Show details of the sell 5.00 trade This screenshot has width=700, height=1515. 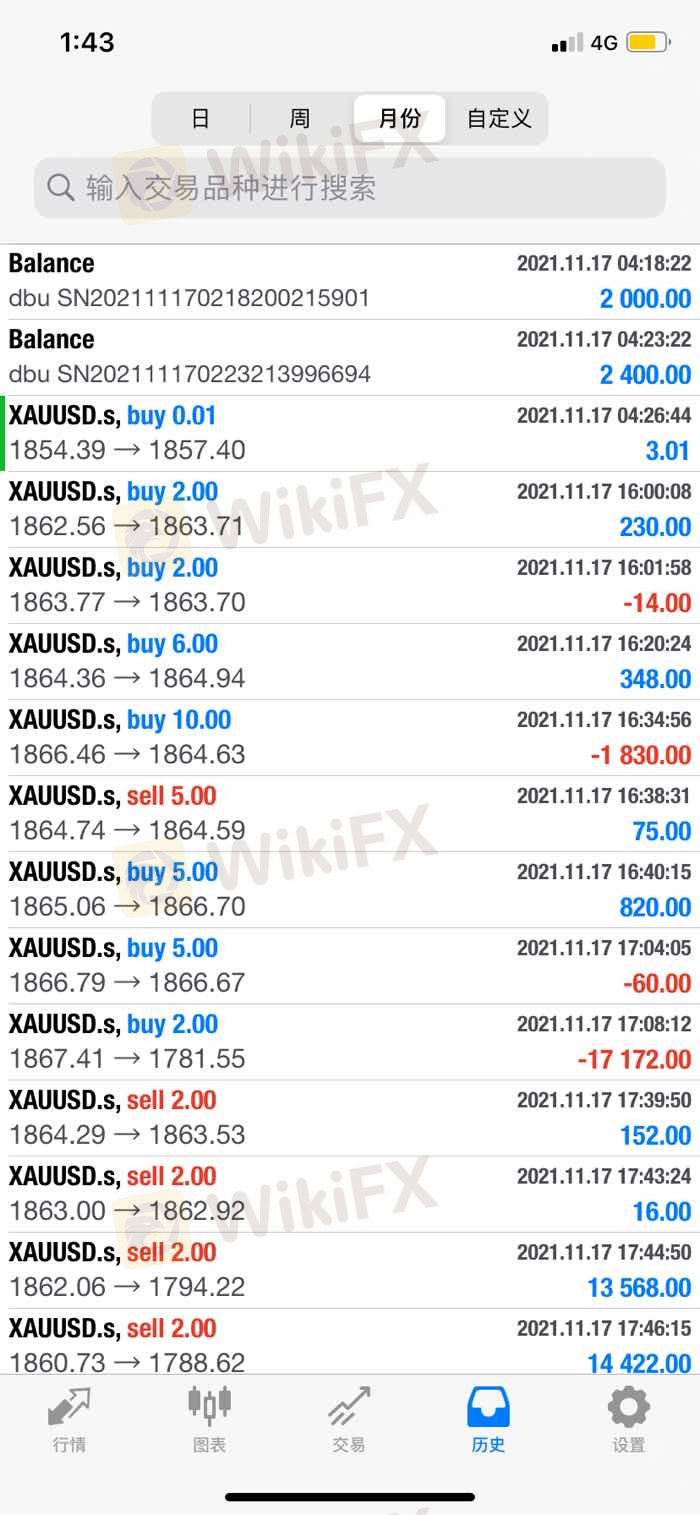tap(350, 813)
